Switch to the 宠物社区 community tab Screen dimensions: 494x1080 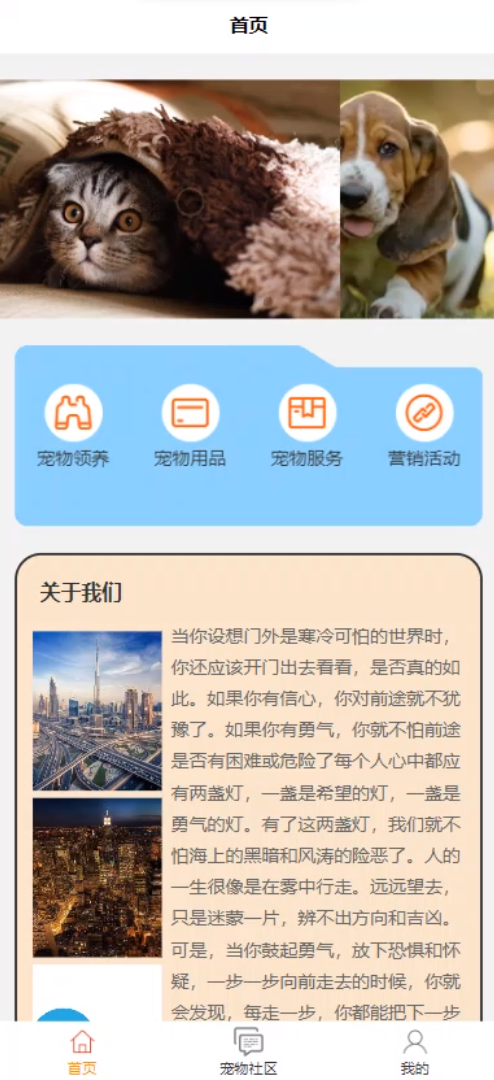pyautogui.click(x=248, y=1052)
